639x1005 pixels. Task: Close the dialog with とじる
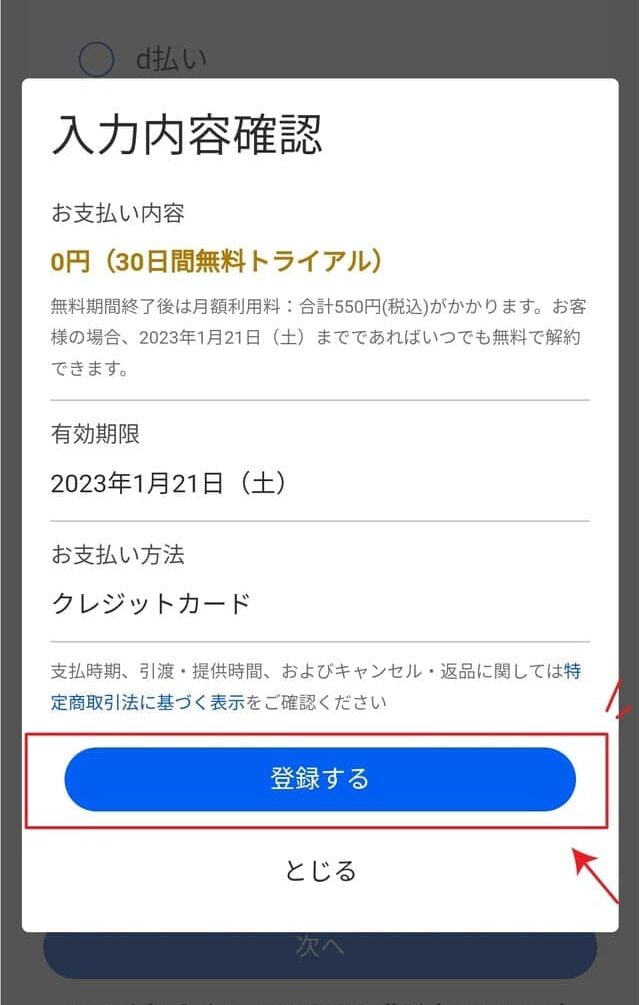pos(320,871)
